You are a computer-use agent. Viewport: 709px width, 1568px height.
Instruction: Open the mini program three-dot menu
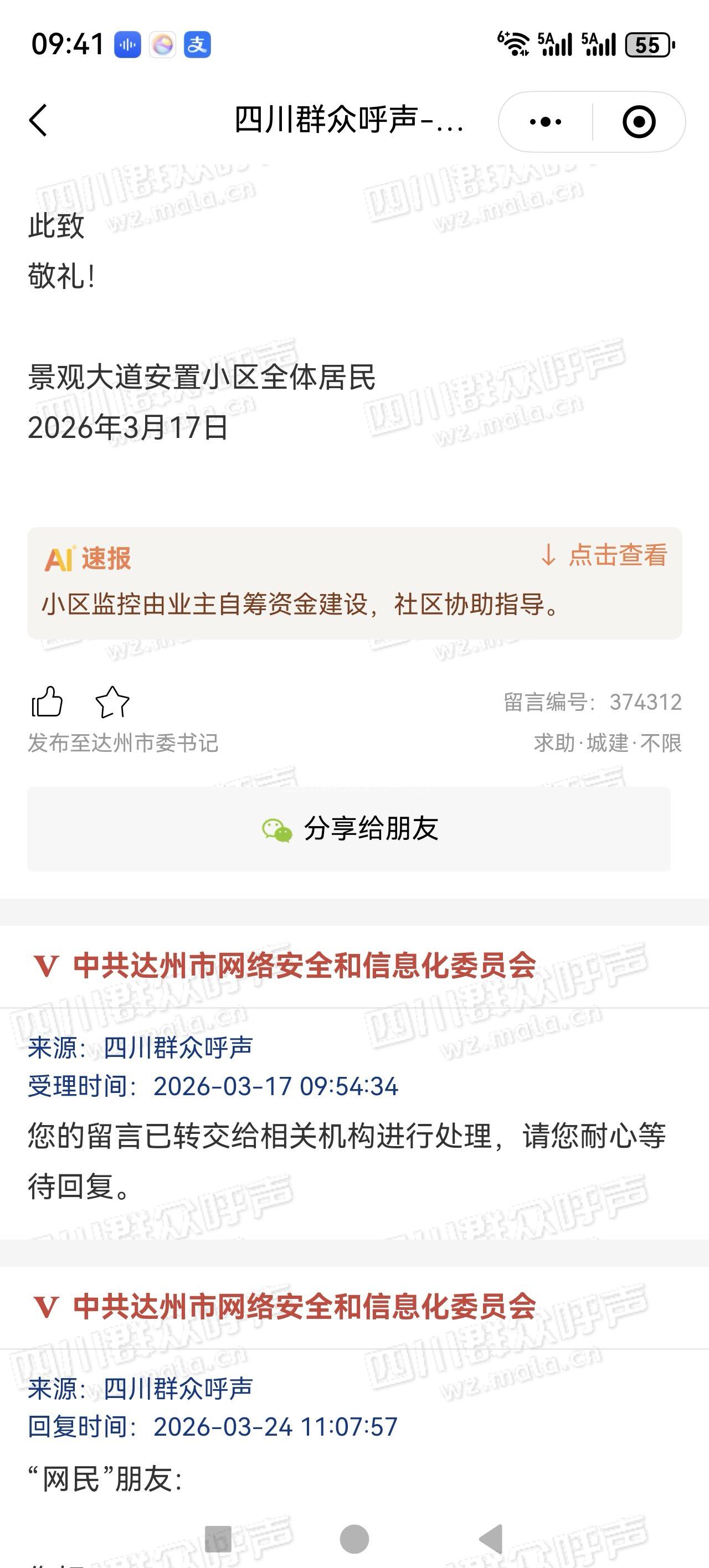545,122
